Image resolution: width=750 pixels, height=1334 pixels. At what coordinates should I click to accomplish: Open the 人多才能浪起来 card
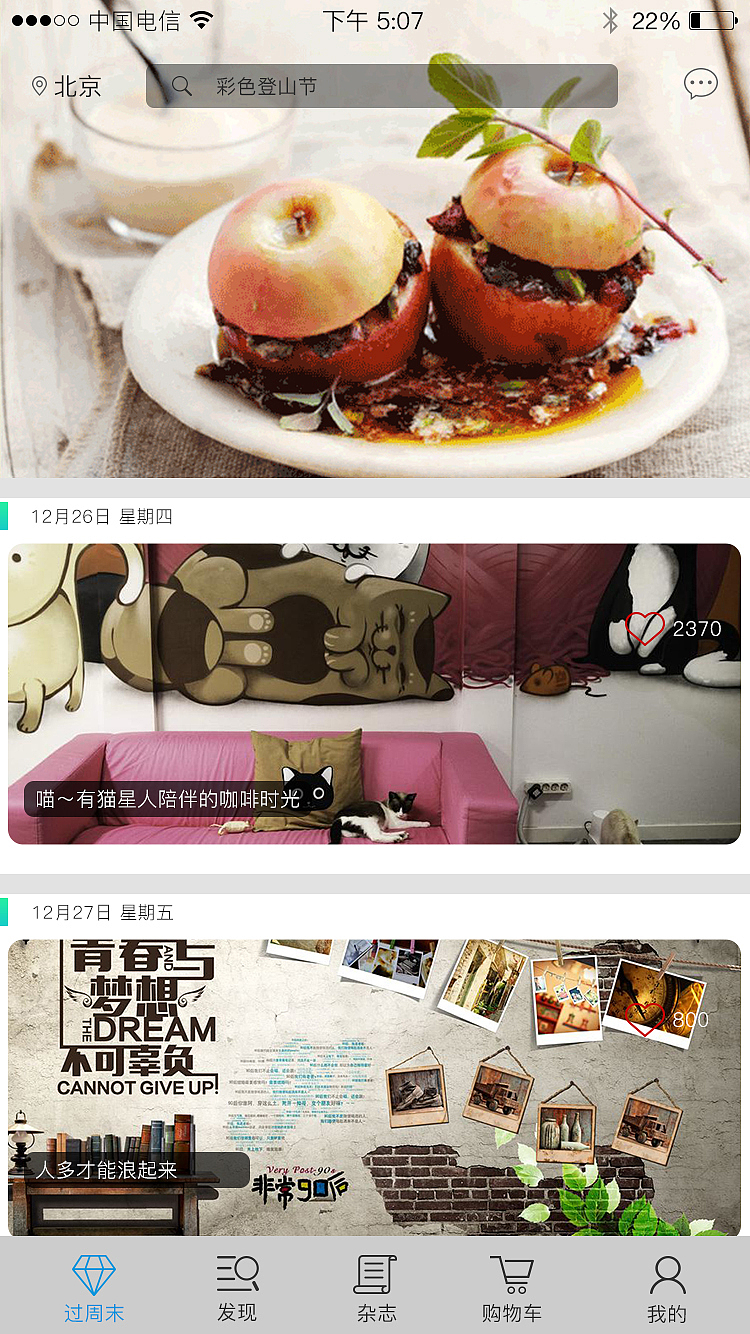374,1088
